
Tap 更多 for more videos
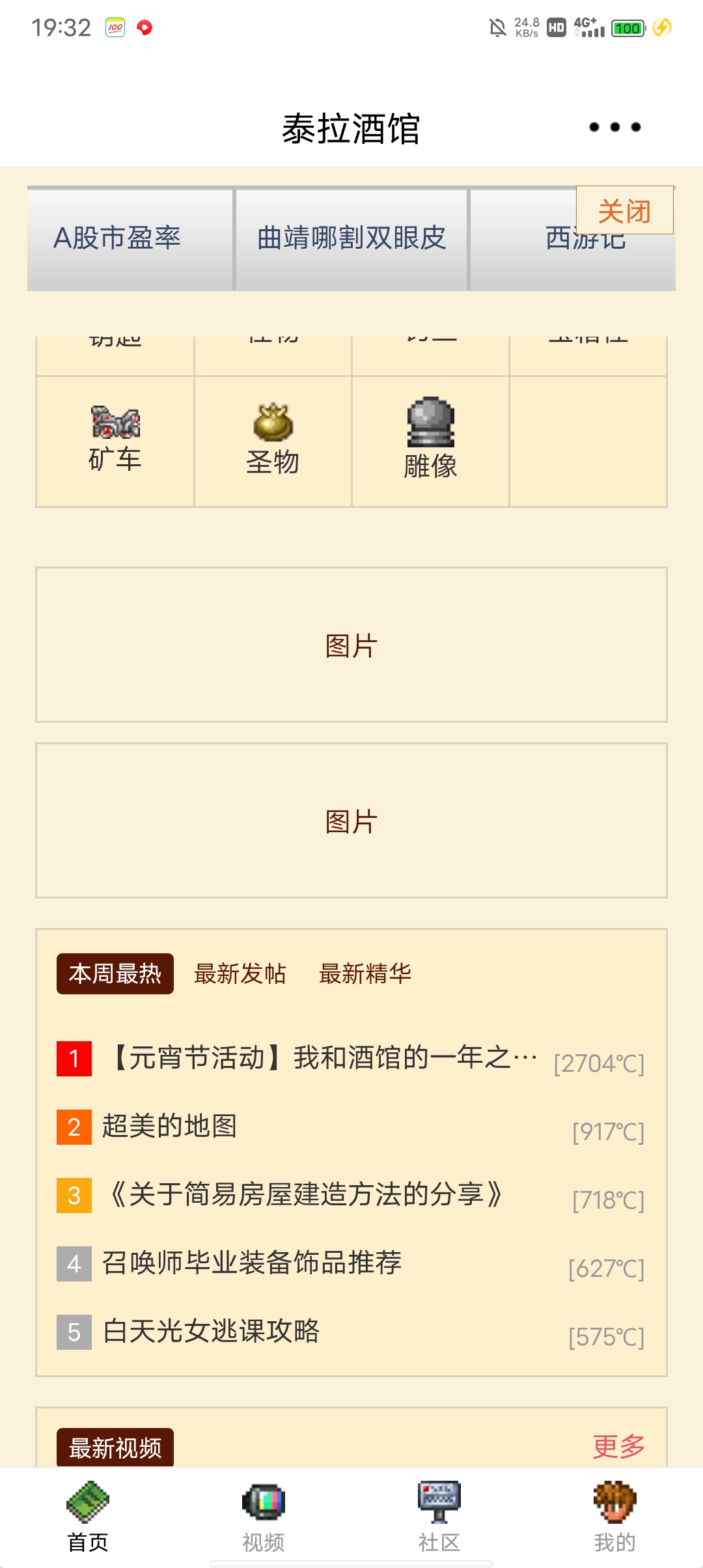(x=618, y=1446)
